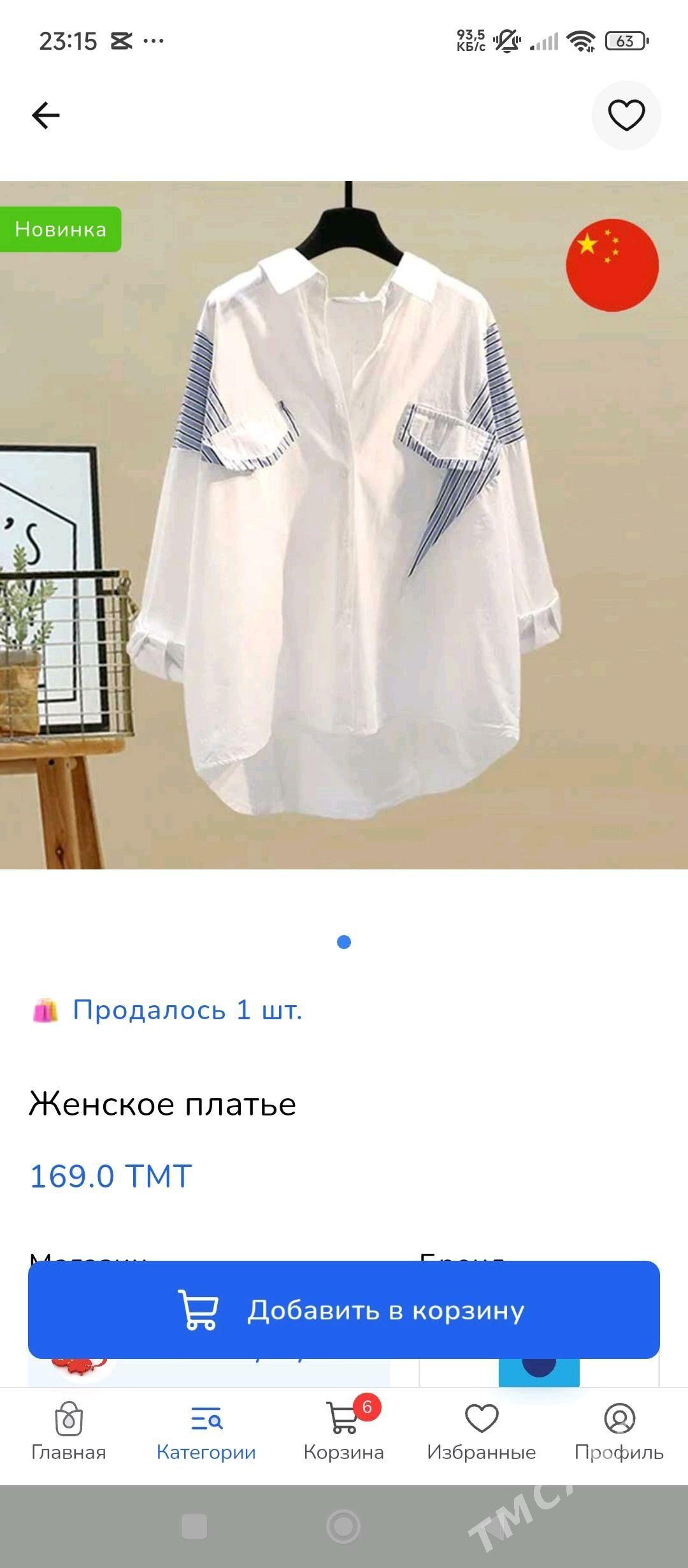Tap the China flag icon on product photo
Viewport: 688px width, 1568px height.
[612, 266]
